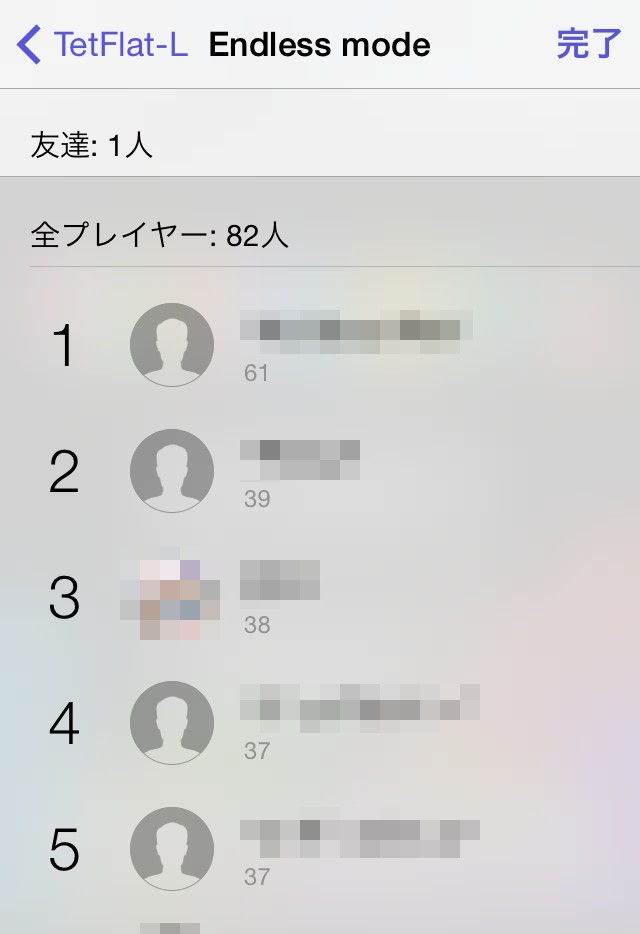
Task: Tap 完了 to close the leaderboard
Action: pos(589,45)
